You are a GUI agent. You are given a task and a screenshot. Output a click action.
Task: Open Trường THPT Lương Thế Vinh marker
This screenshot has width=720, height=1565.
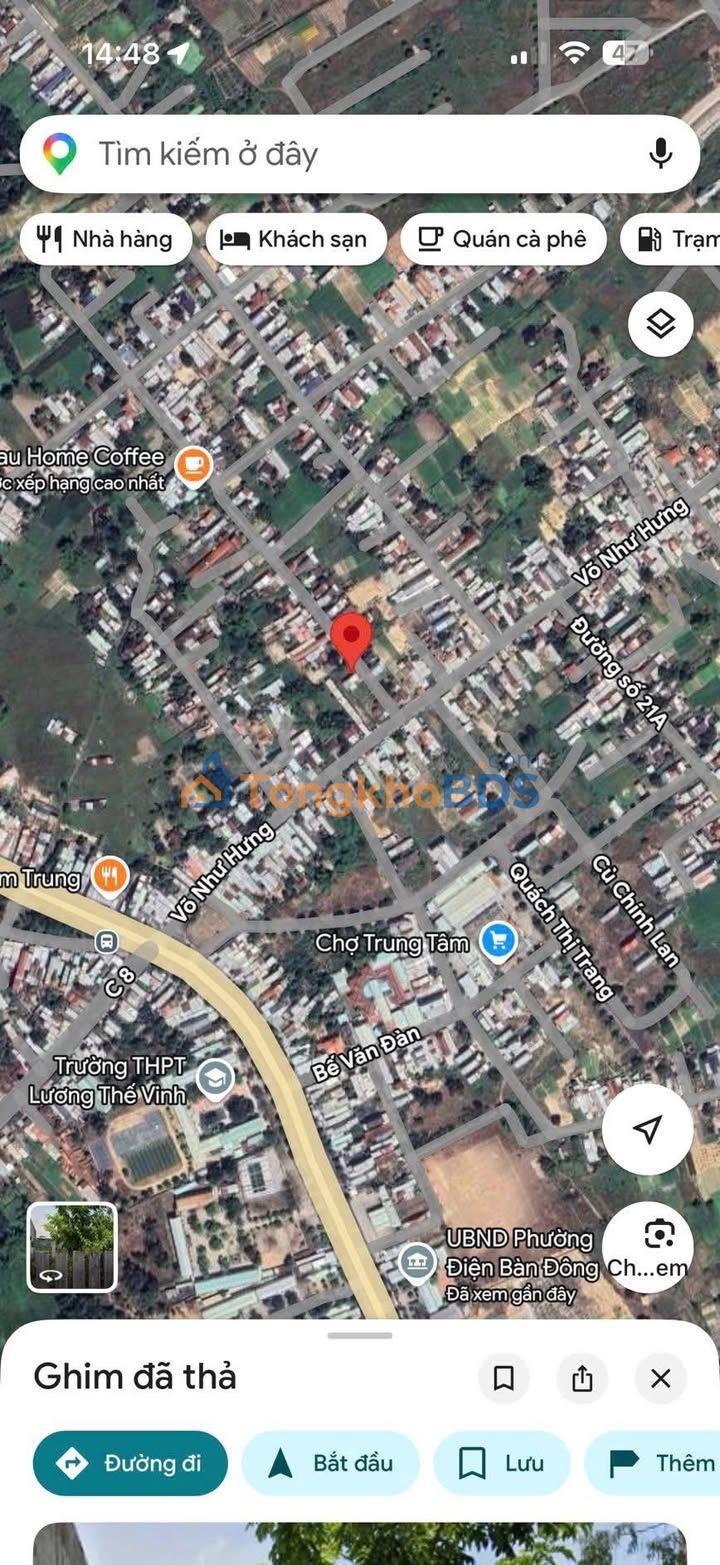(x=214, y=1078)
